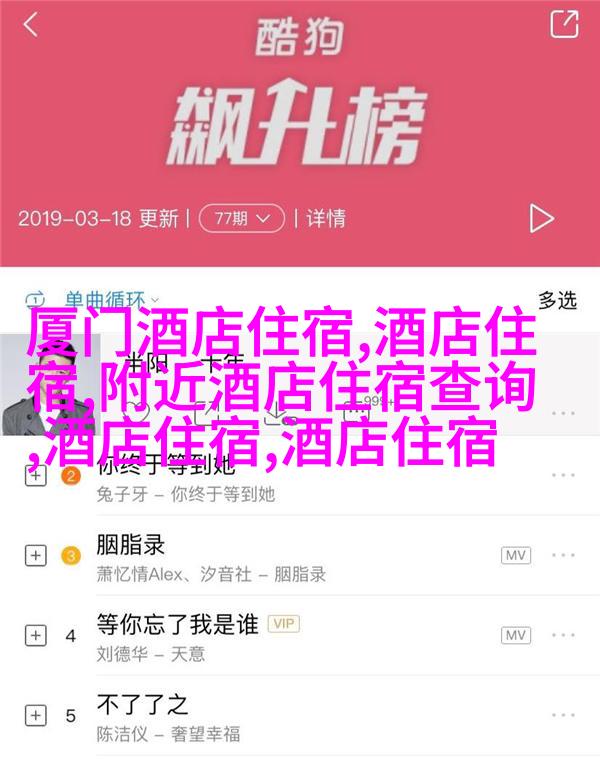600x759 pixels.
Task: Open the 77期 issue dropdown
Action: coord(241,218)
